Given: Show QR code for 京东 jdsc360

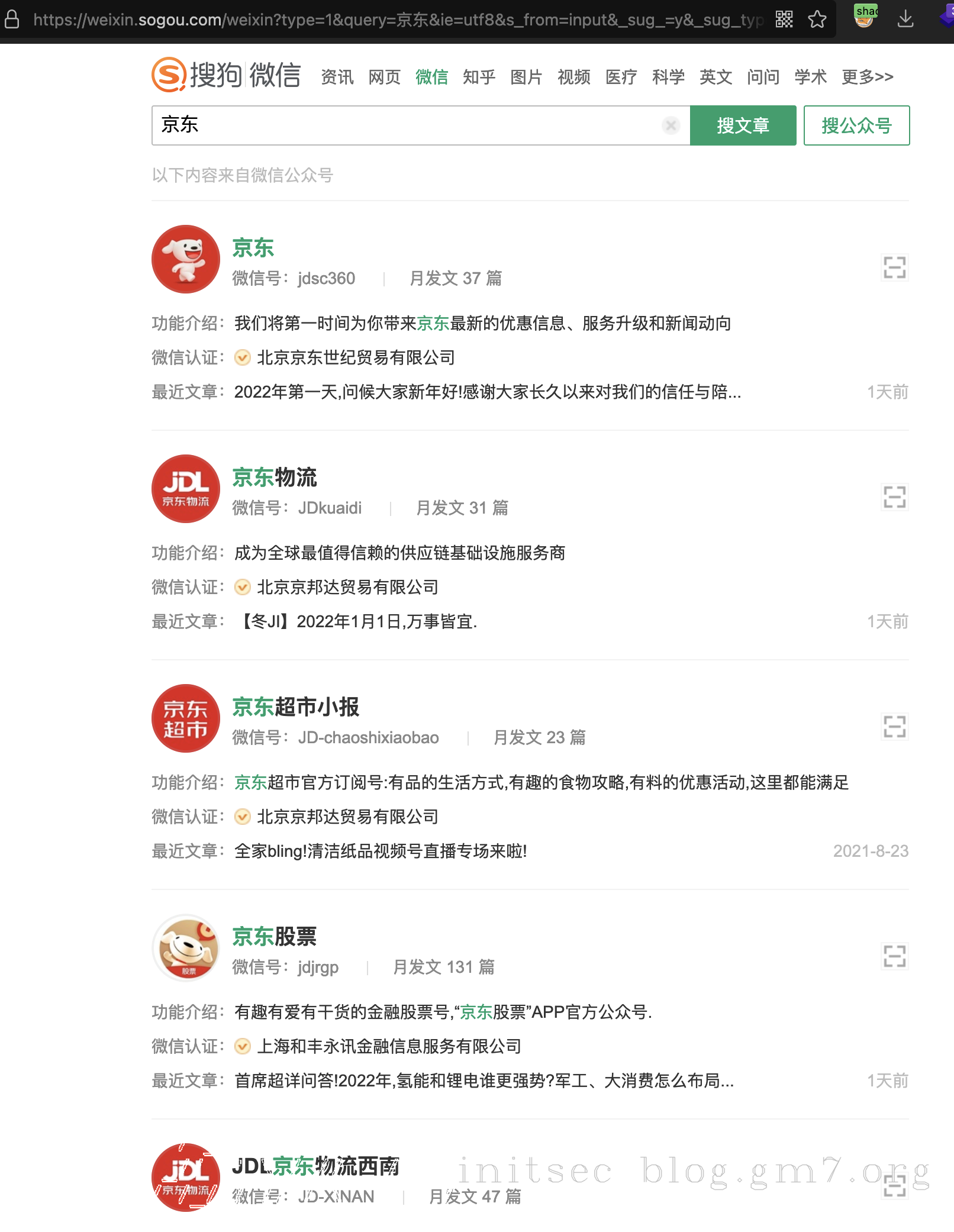Looking at the screenshot, I should [894, 267].
